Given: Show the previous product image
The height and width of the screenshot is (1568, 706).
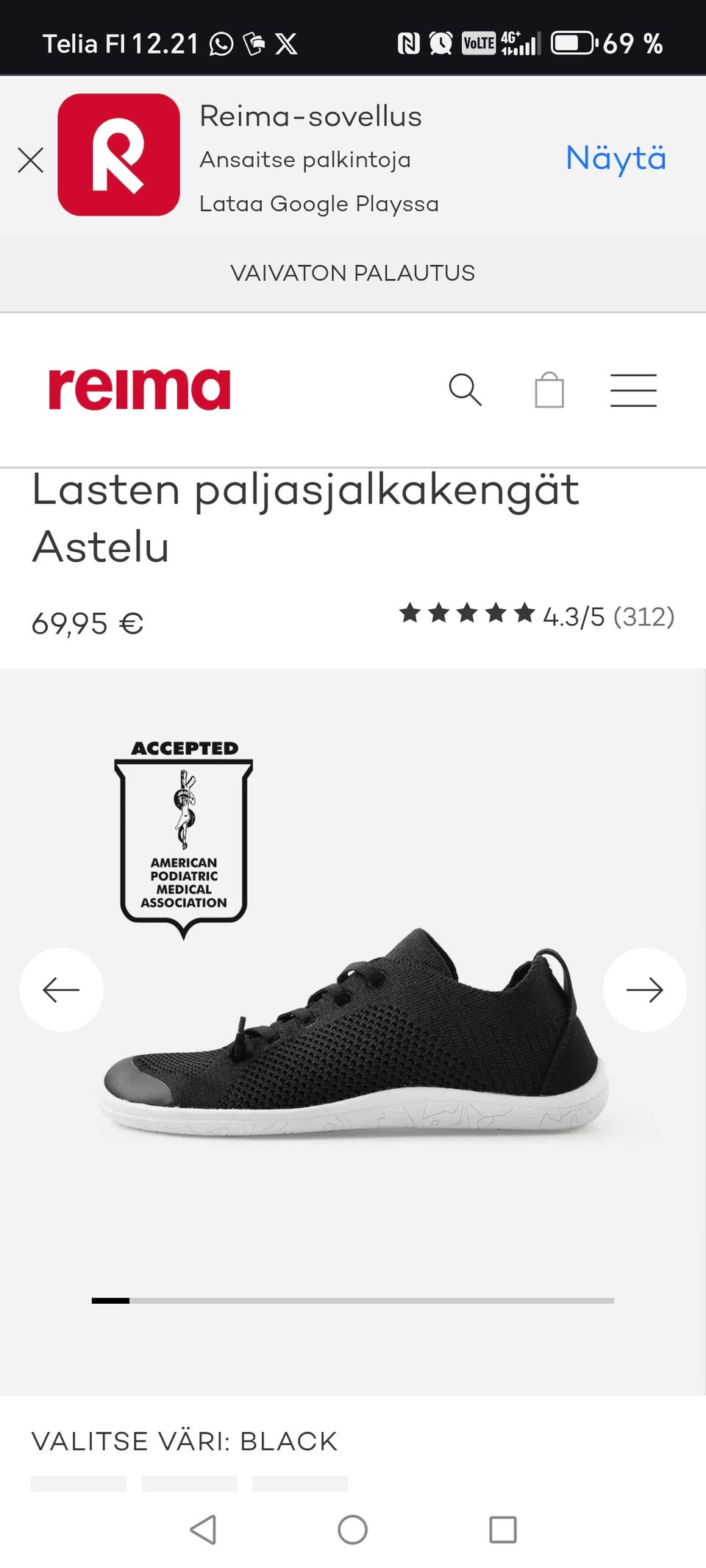Looking at the screenshot, I should 61,990.
